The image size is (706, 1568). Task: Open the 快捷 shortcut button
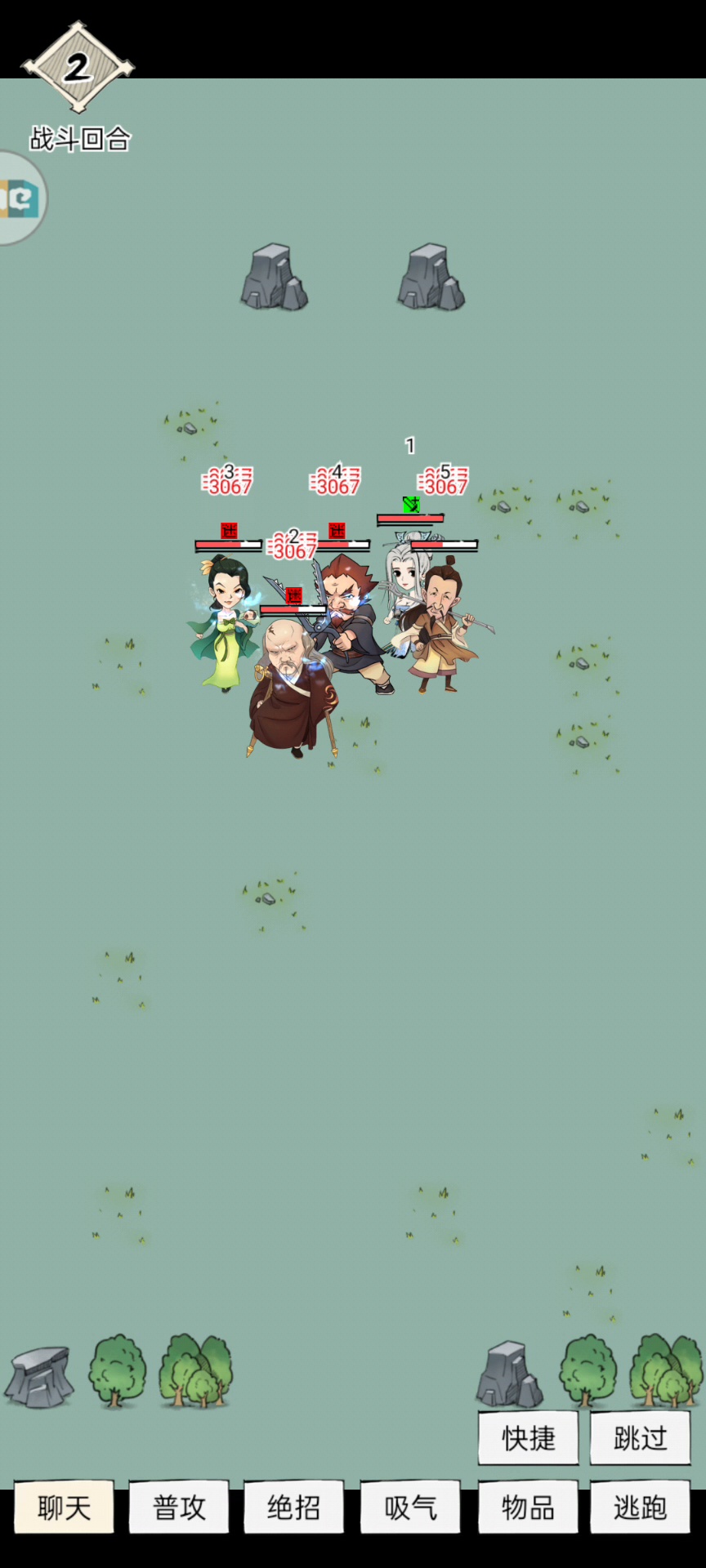[x=528, y=1437]
